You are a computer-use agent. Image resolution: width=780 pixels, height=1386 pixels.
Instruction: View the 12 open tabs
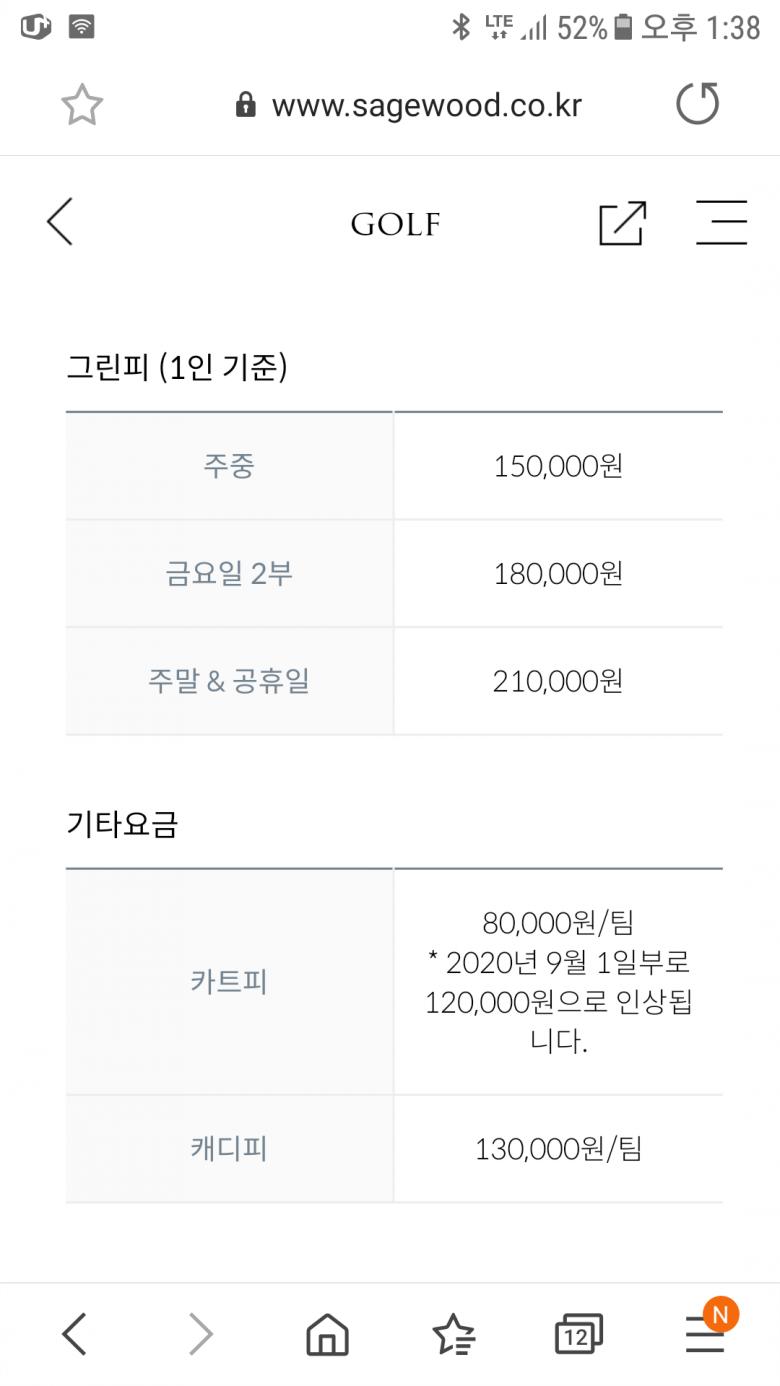[578, 1334]
